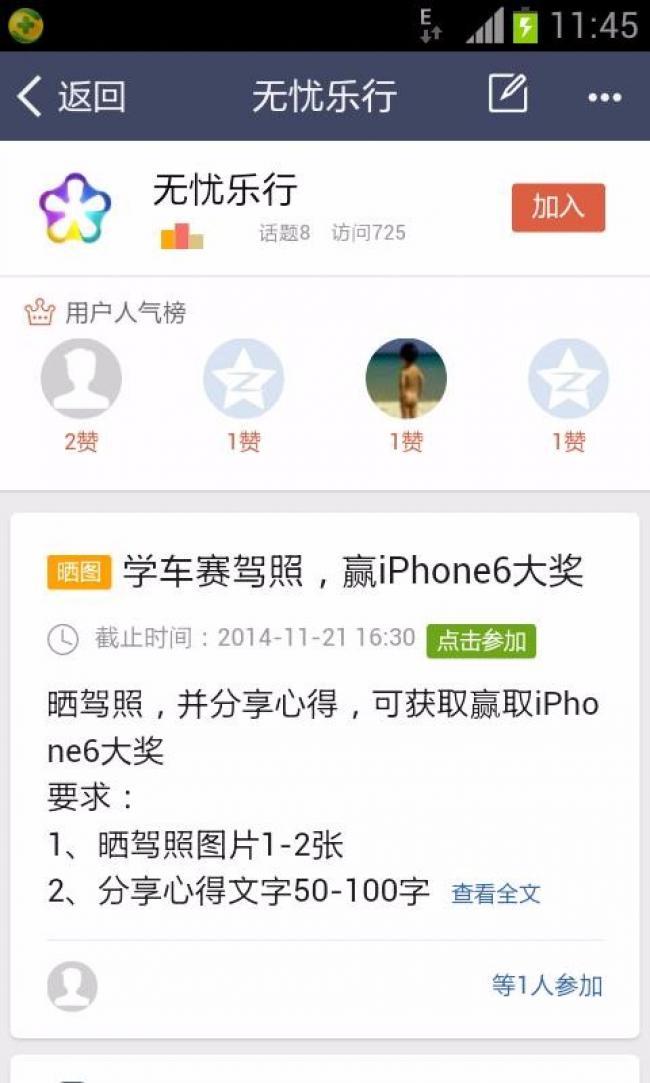Screen dimensions: 650x1083
Task: Open the participant avatar under the post
Action: click(72, 986)
